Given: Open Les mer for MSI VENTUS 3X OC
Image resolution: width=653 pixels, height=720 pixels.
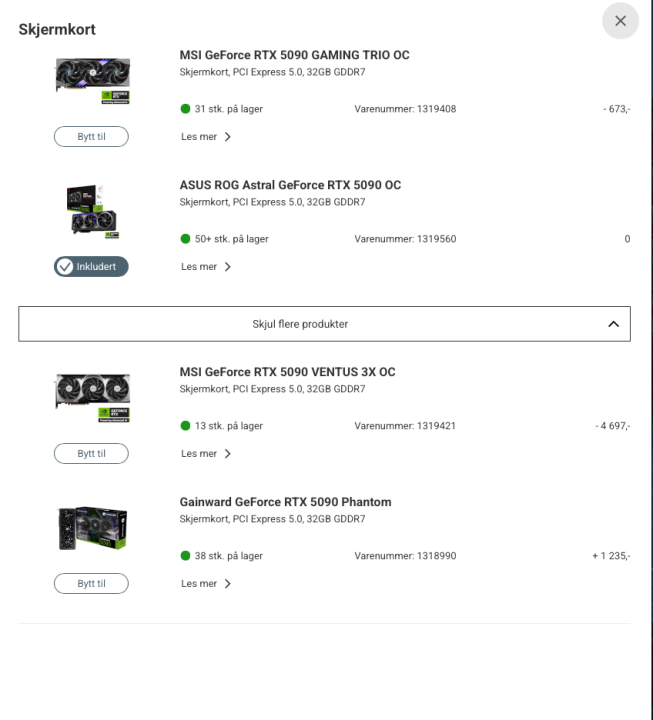Looking at the screenshot, I should click(x=206, y=454).
